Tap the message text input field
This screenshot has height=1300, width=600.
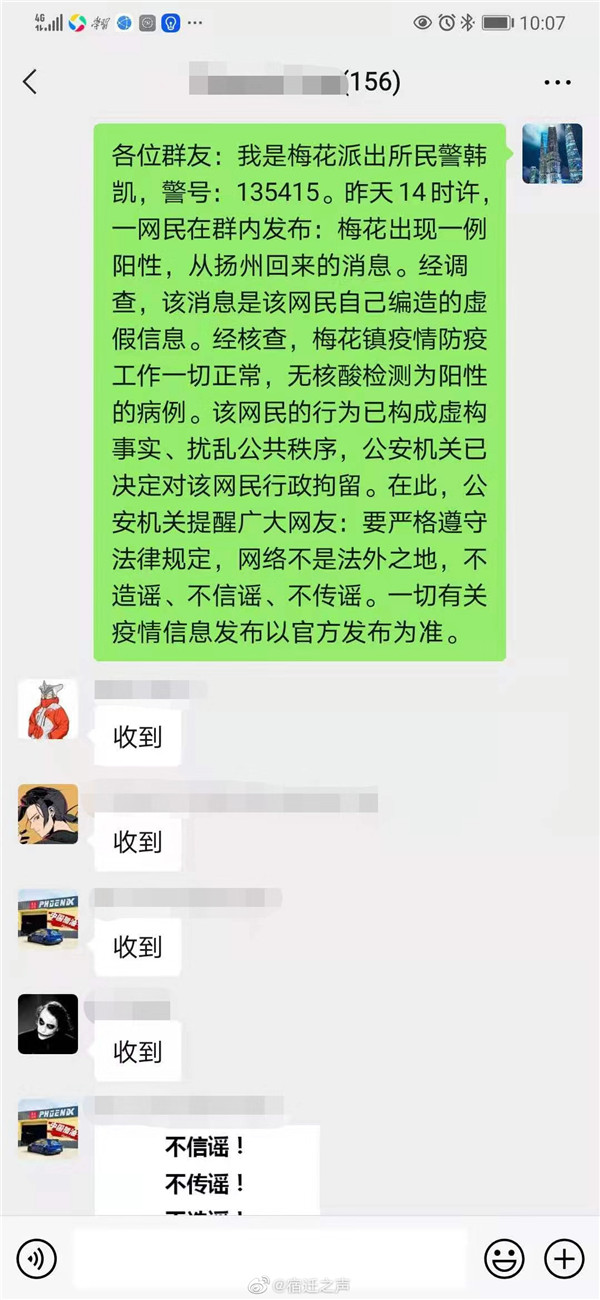pos(270,1257)
